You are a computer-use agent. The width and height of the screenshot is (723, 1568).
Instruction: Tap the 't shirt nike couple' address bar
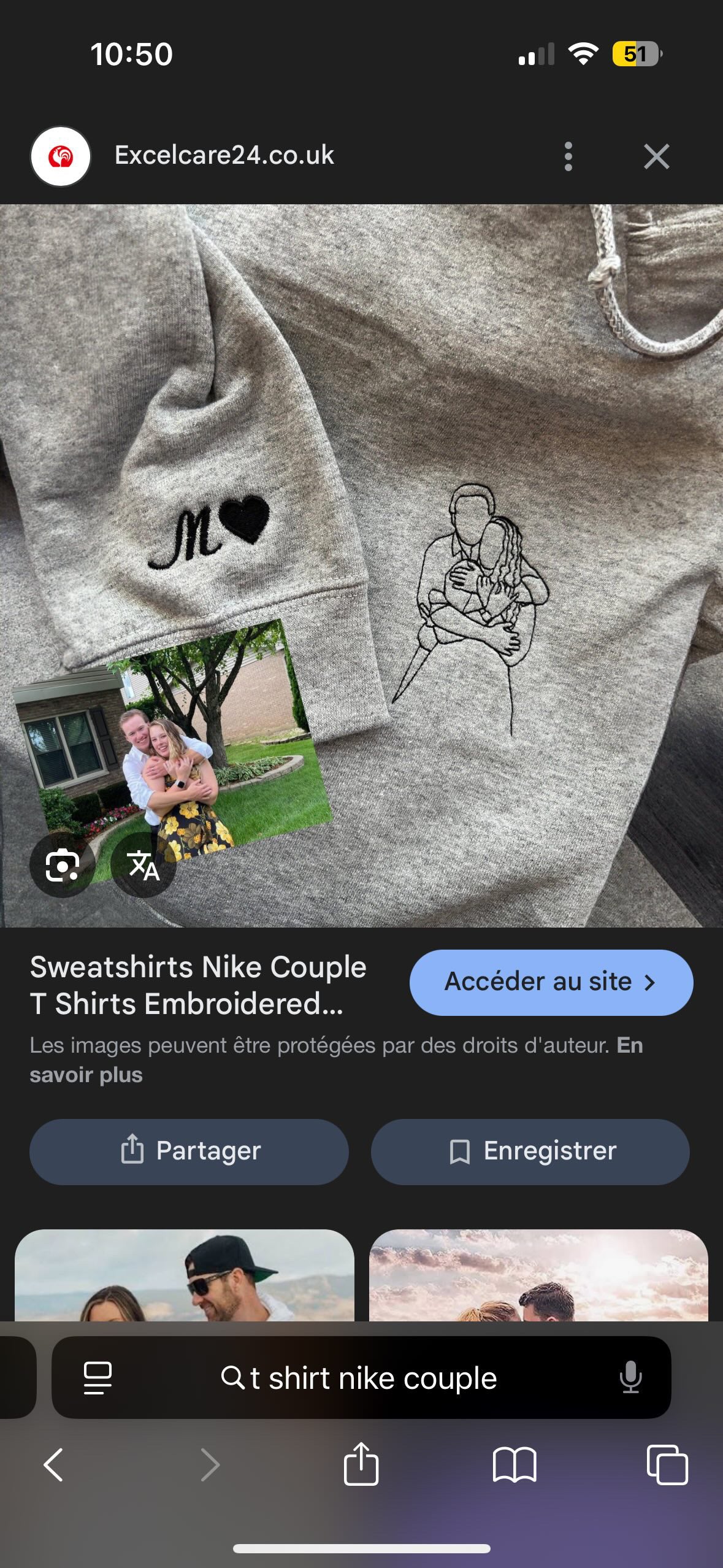pos(361,1378)
